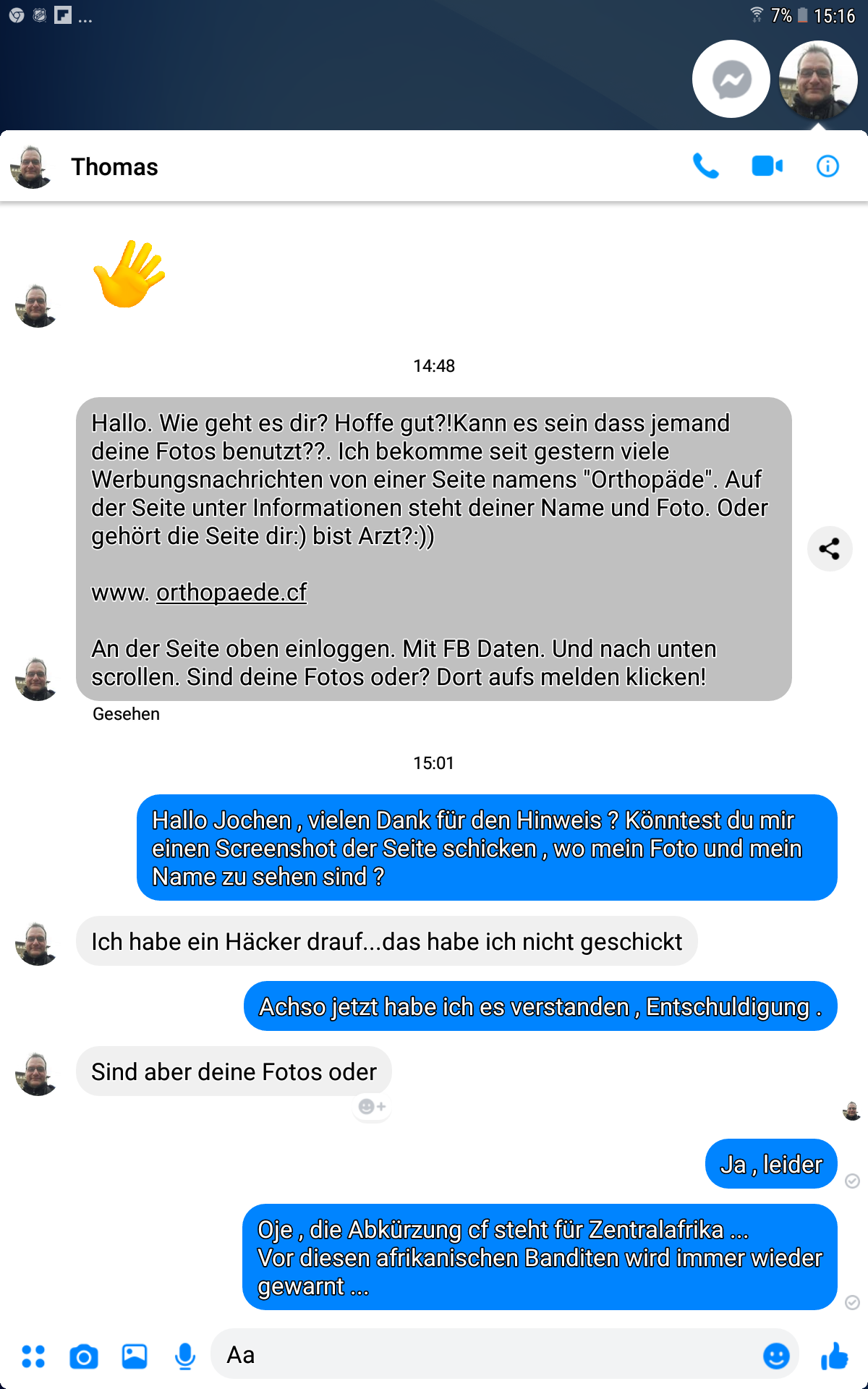Start a voice call with Thomas

705,166
